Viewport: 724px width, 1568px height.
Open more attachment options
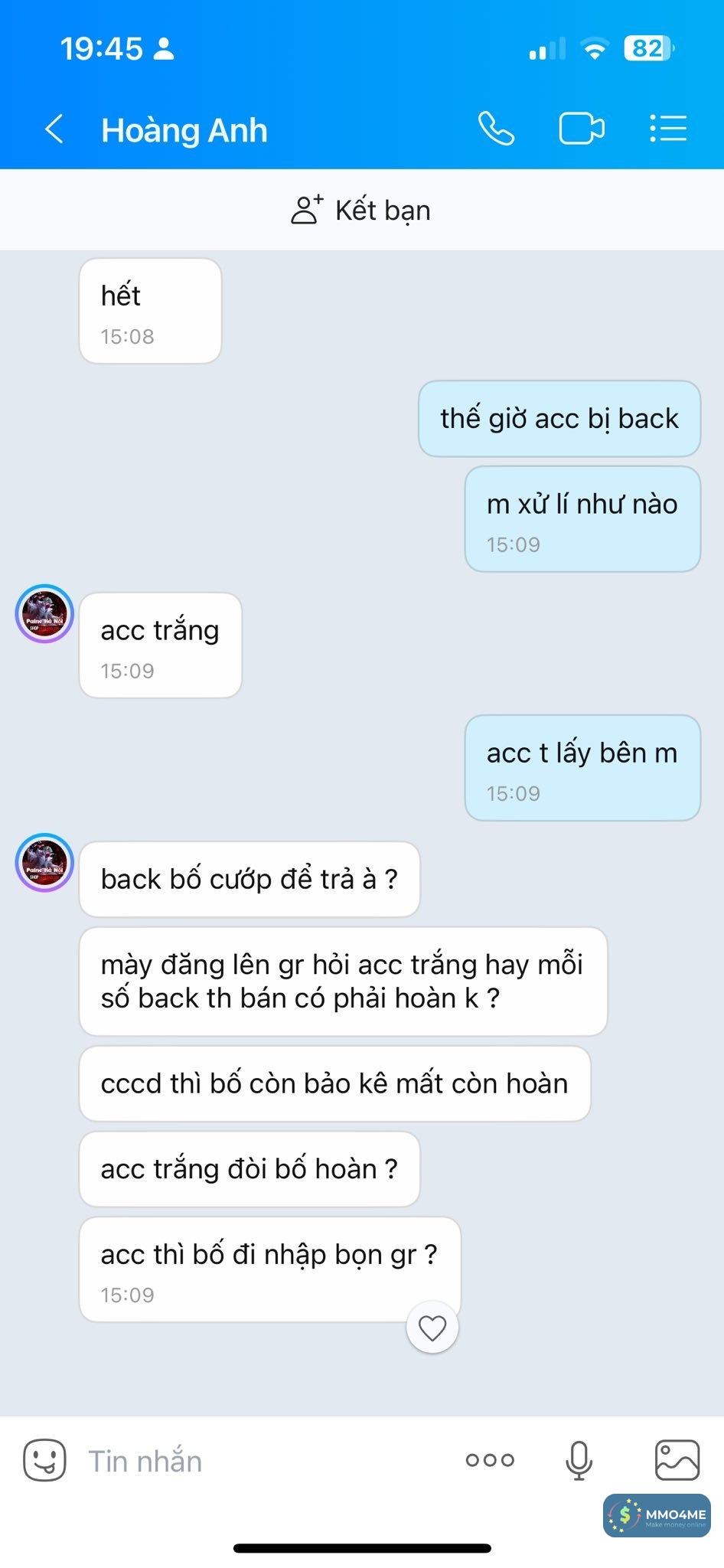click(x=490, y=1460)
